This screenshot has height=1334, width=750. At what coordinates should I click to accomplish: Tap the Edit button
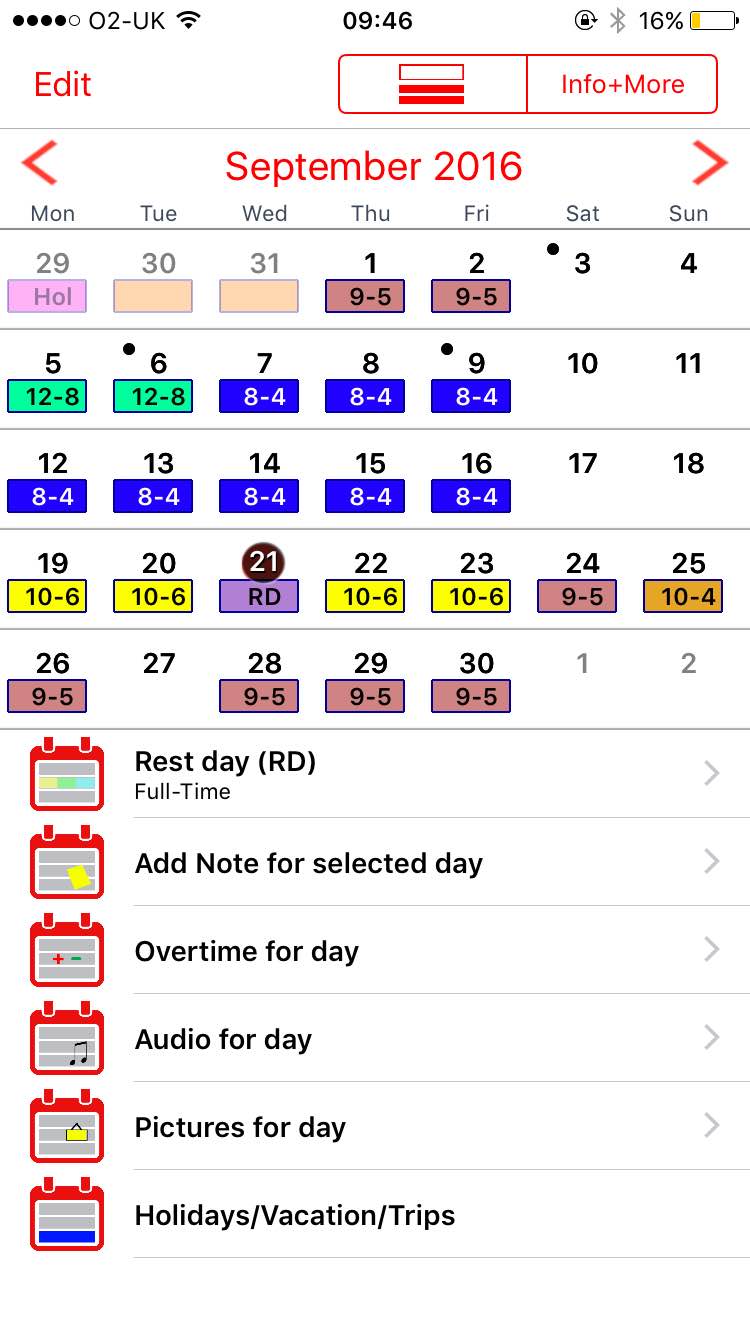pyautogui.click(x=63, y=85)
